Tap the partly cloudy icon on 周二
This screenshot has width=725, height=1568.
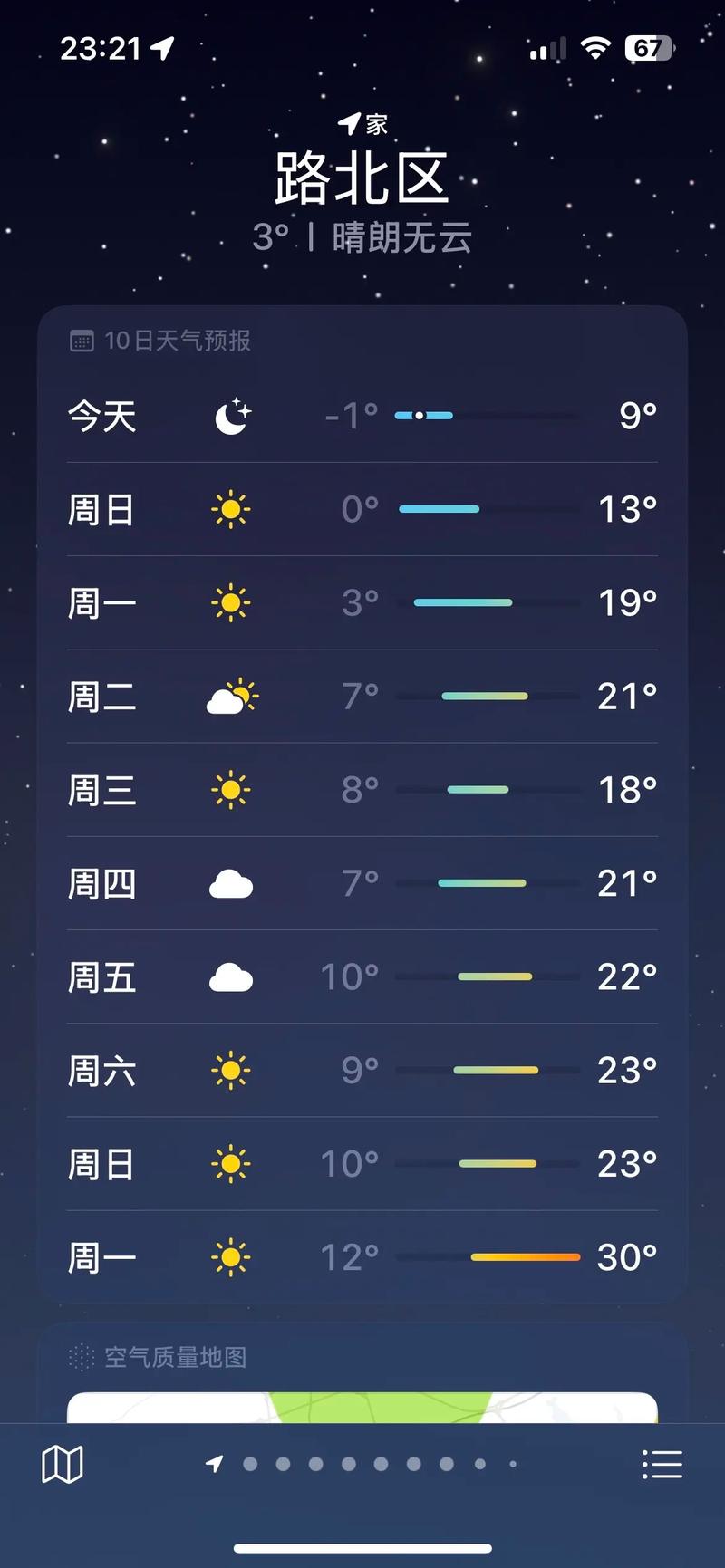coord(232,697)
